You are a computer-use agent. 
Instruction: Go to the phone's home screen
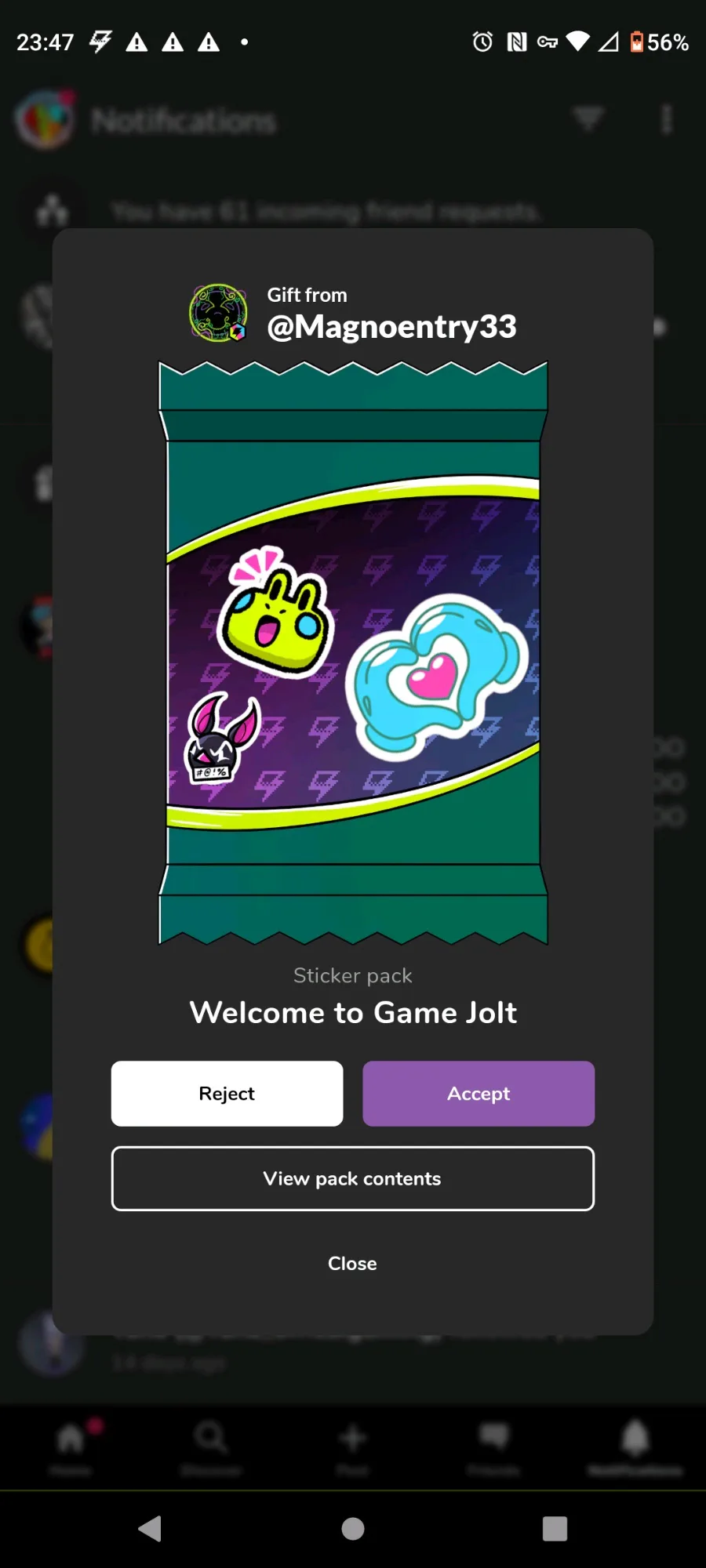[353, 1529]
